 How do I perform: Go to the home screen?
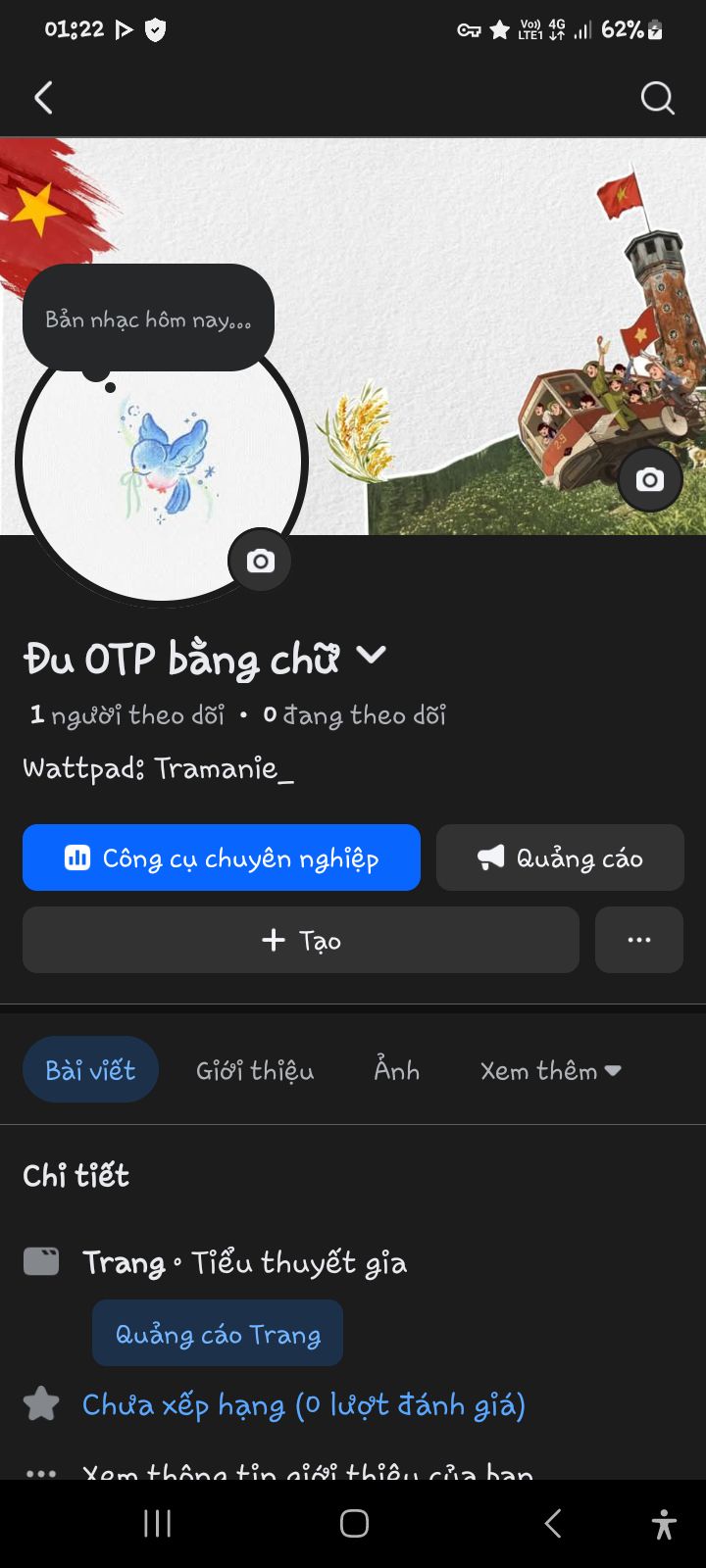coord(354,1523)
